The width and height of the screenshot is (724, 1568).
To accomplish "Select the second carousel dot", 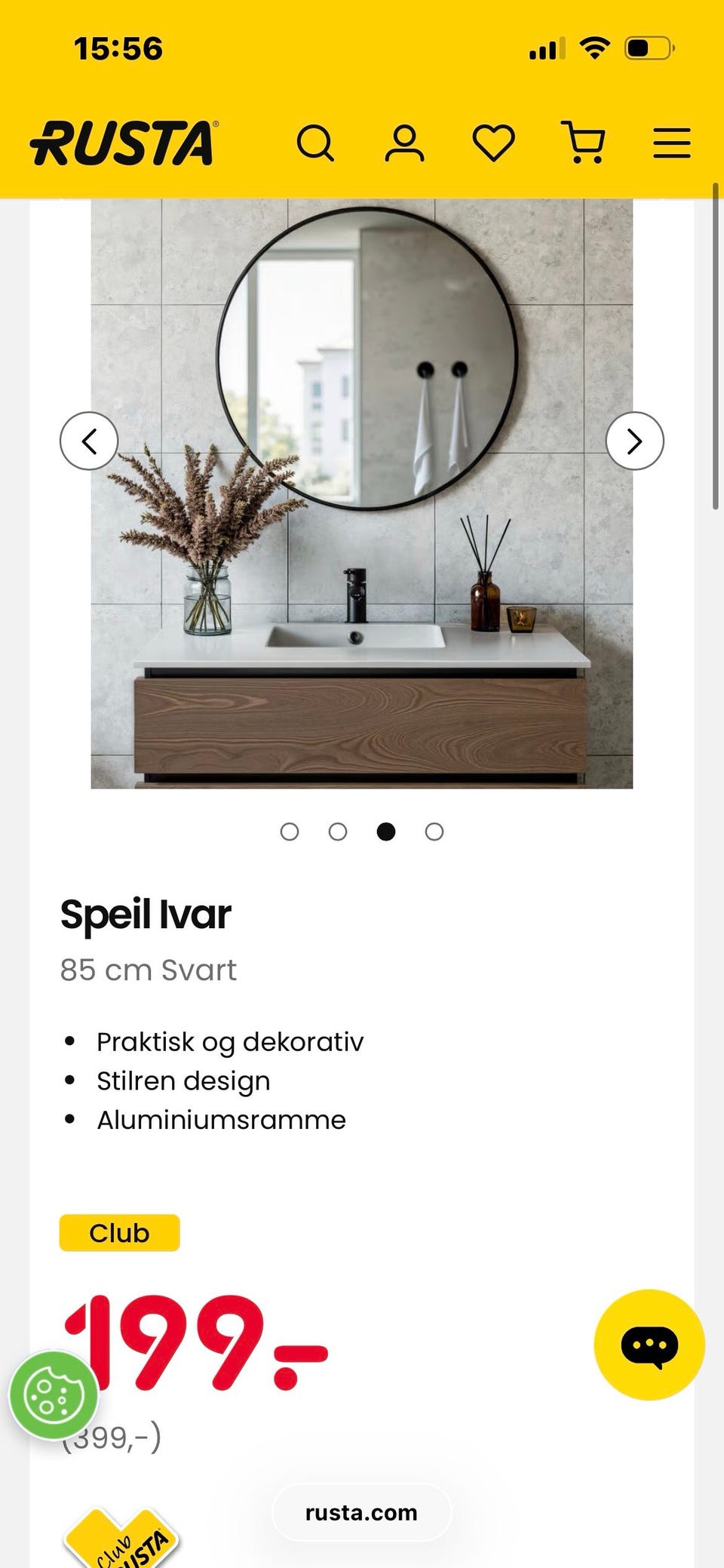I will coord(338,832).
